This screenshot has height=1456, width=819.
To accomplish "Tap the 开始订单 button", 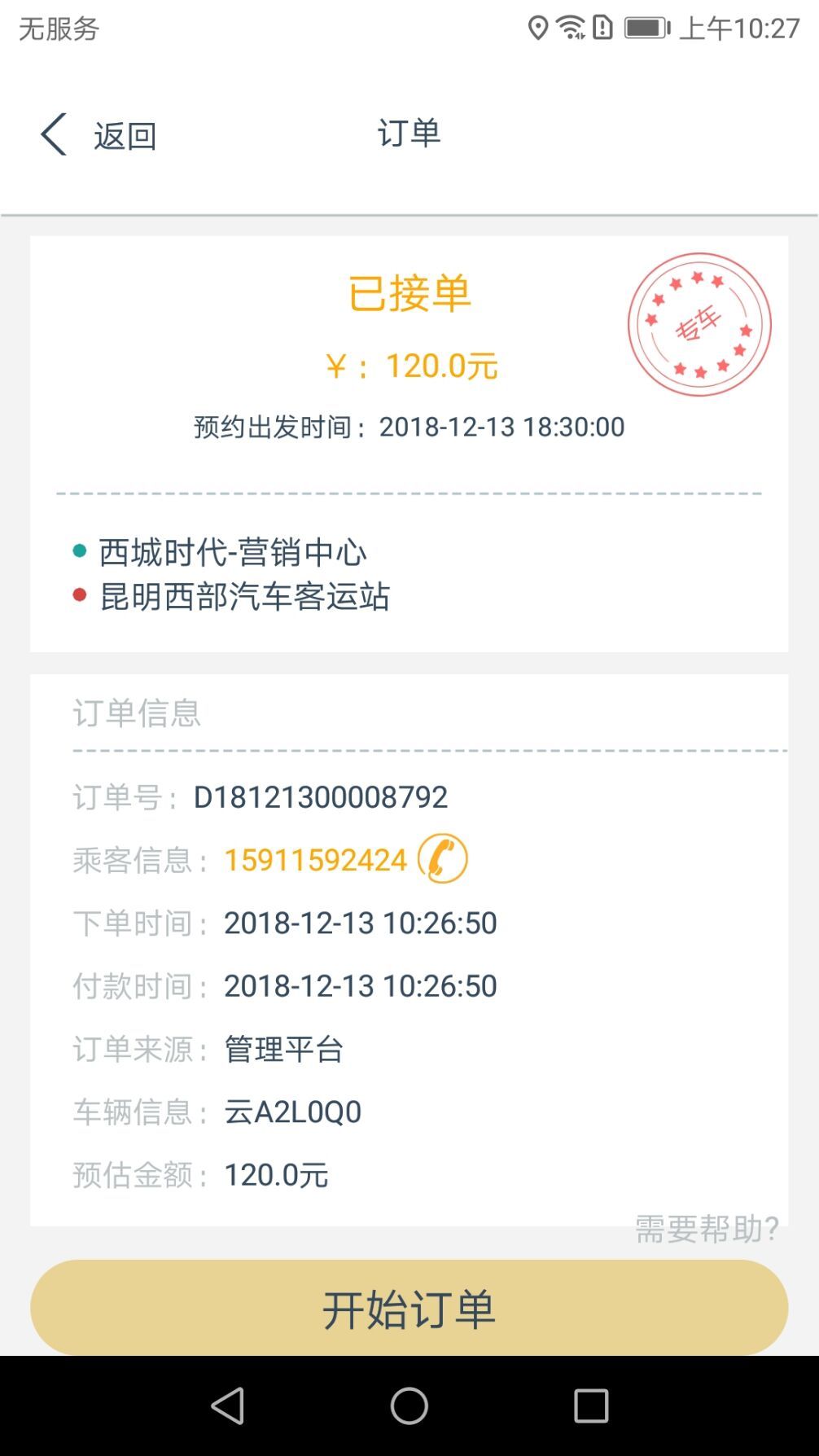I will click(409, 1308).
